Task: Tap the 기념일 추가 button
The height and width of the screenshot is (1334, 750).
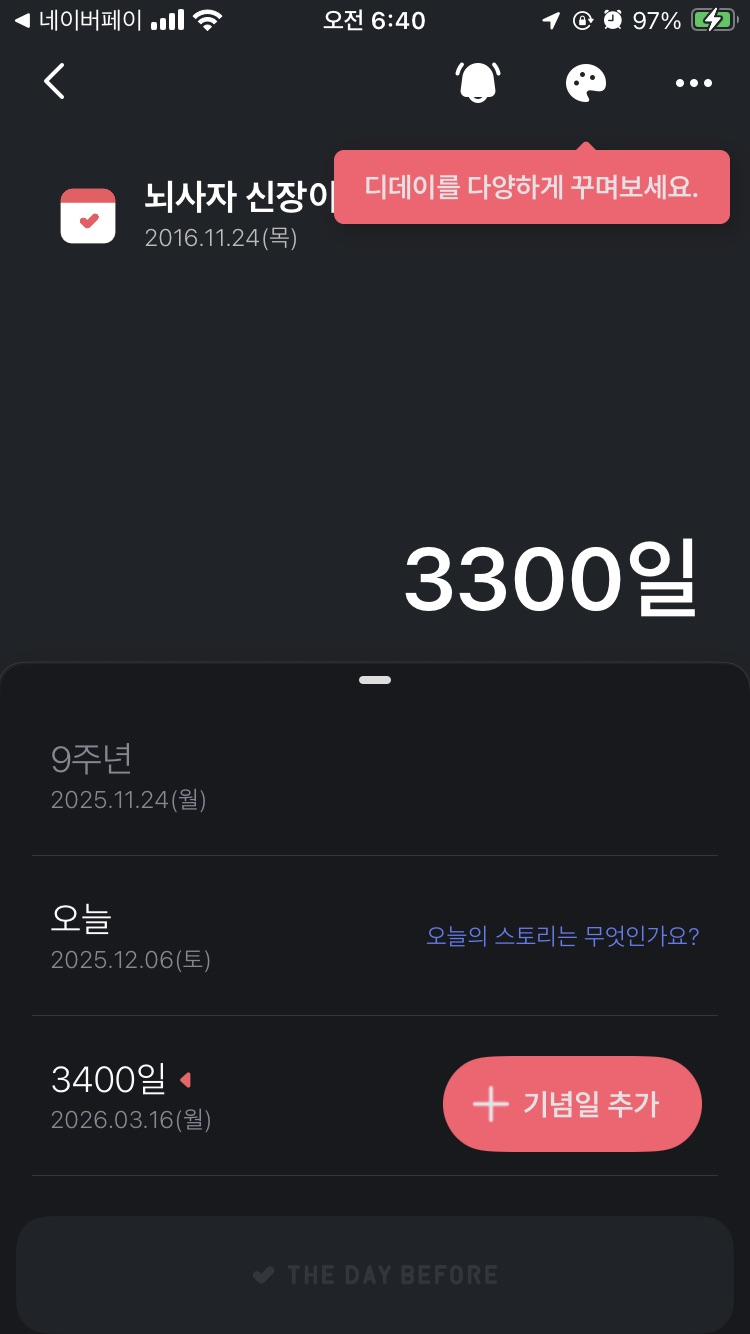Action: click(x=572, y=1104)
